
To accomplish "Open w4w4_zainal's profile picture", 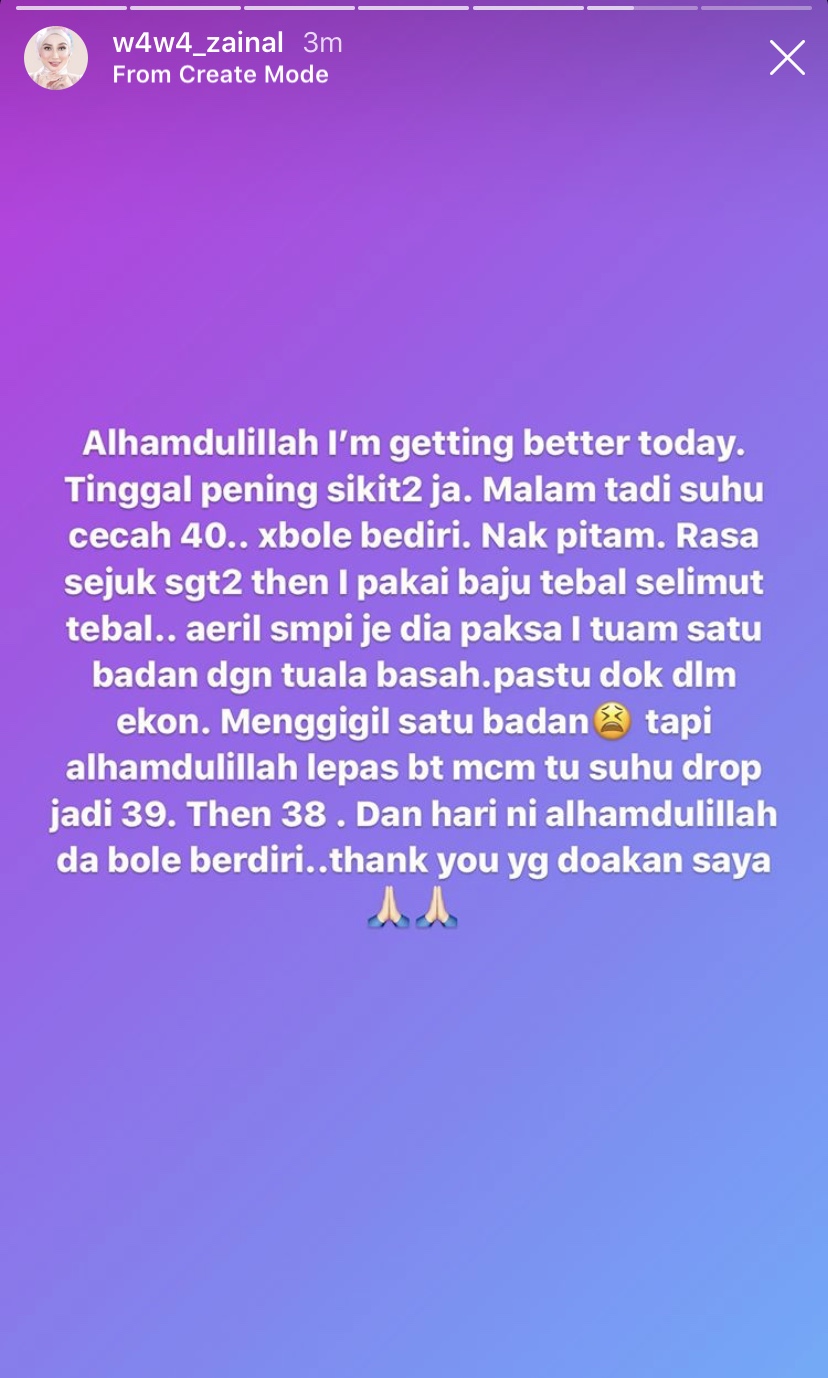I will tap(56, 58).
